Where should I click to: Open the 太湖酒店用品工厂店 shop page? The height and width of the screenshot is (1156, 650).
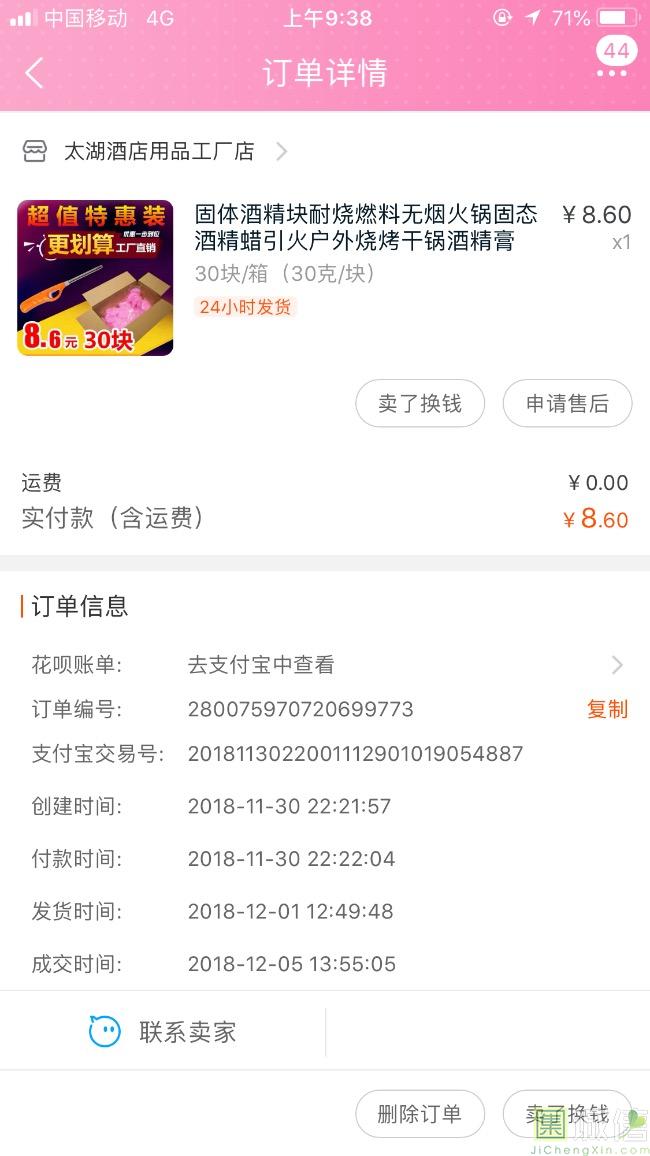click(x=160, y=152)
